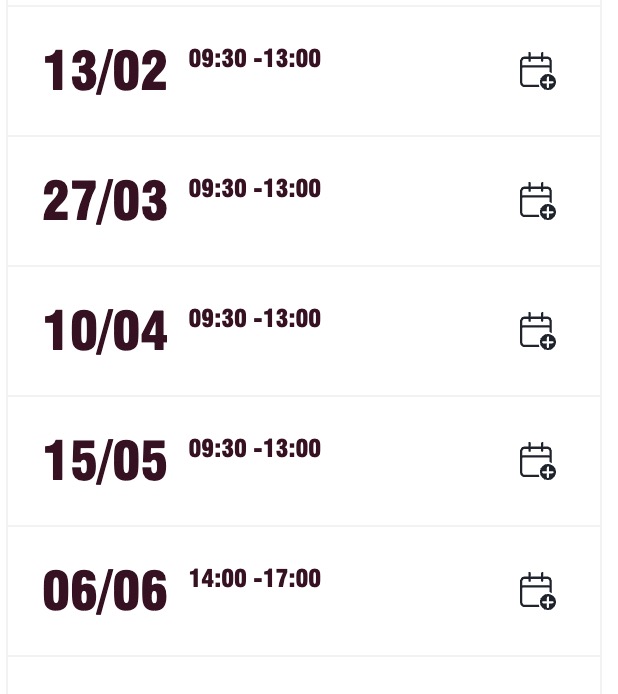
Task: Save the 10/04 date to calendar
Action: (537, 331)
